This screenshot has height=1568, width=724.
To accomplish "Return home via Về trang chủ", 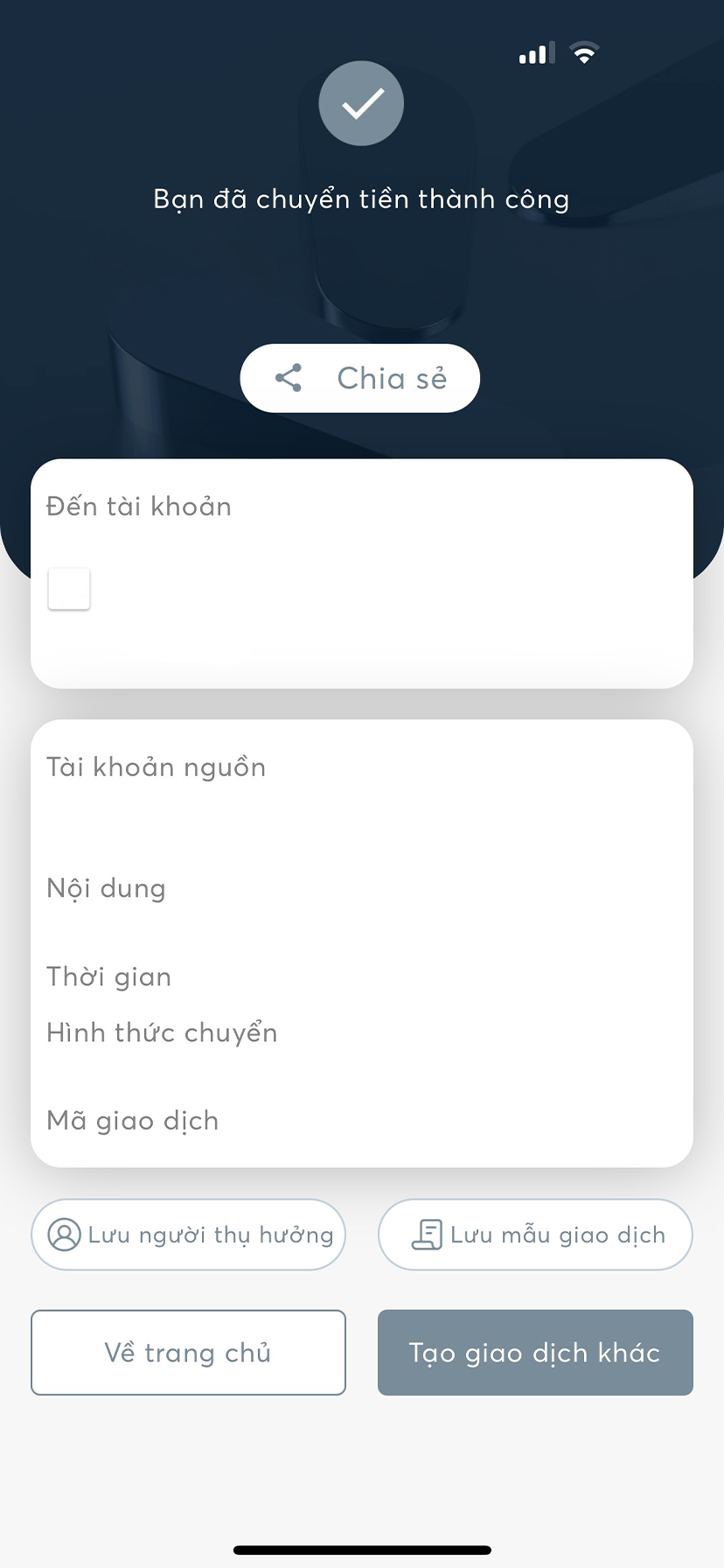I will 189,1353.
